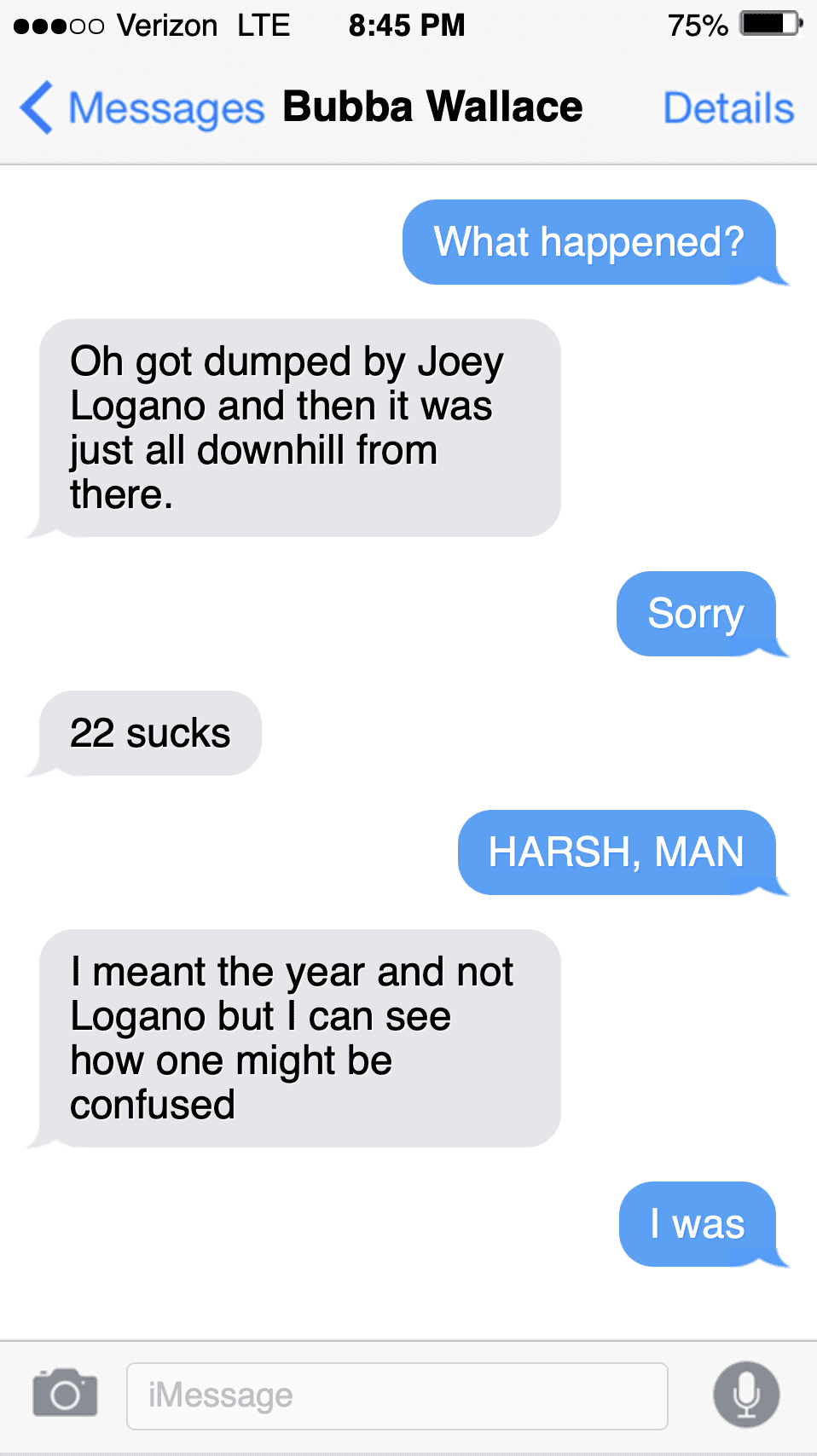The width and height of the screenshot is (817, 1456).
Task: Open Details for Bubba Wallace
Action: 728,108
